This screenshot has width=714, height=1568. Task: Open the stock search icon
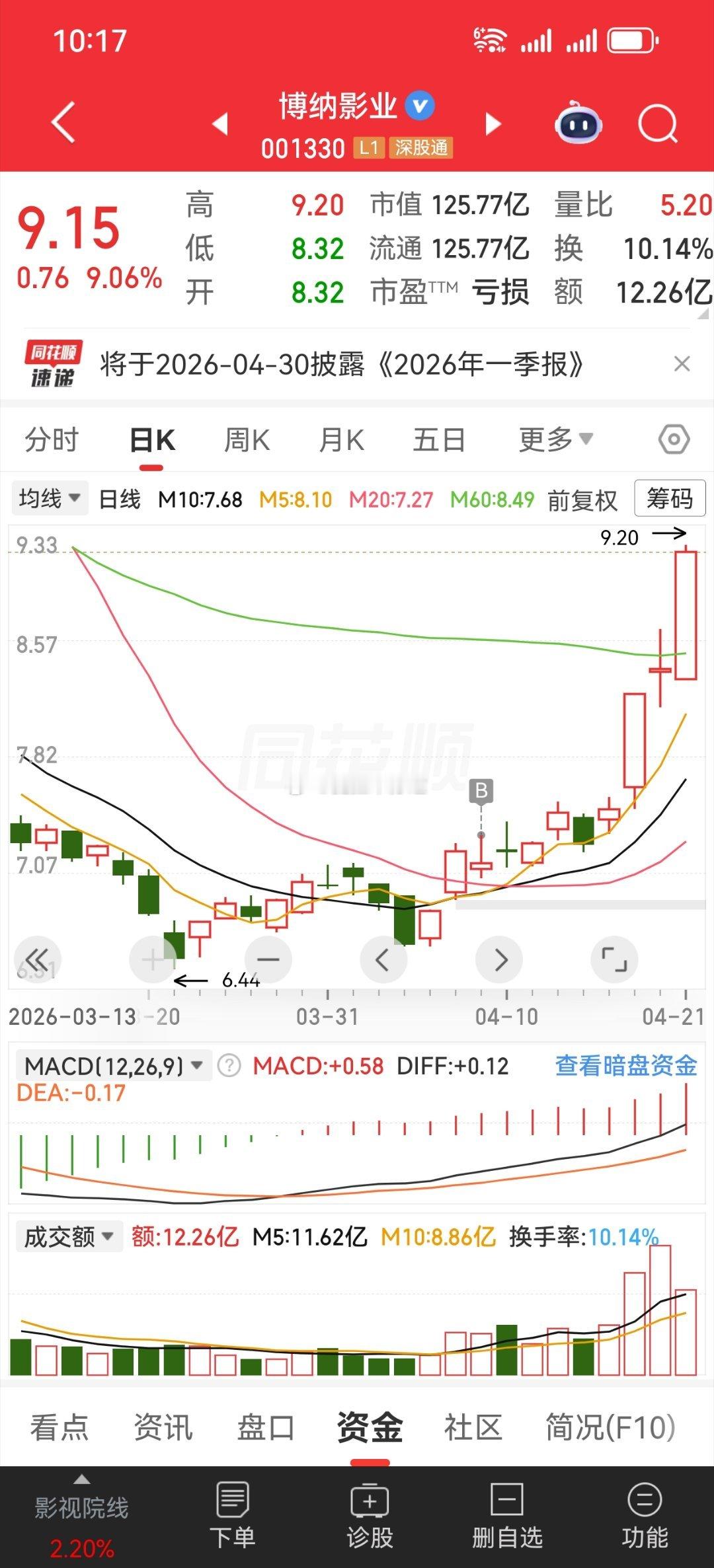click(656, 124)
